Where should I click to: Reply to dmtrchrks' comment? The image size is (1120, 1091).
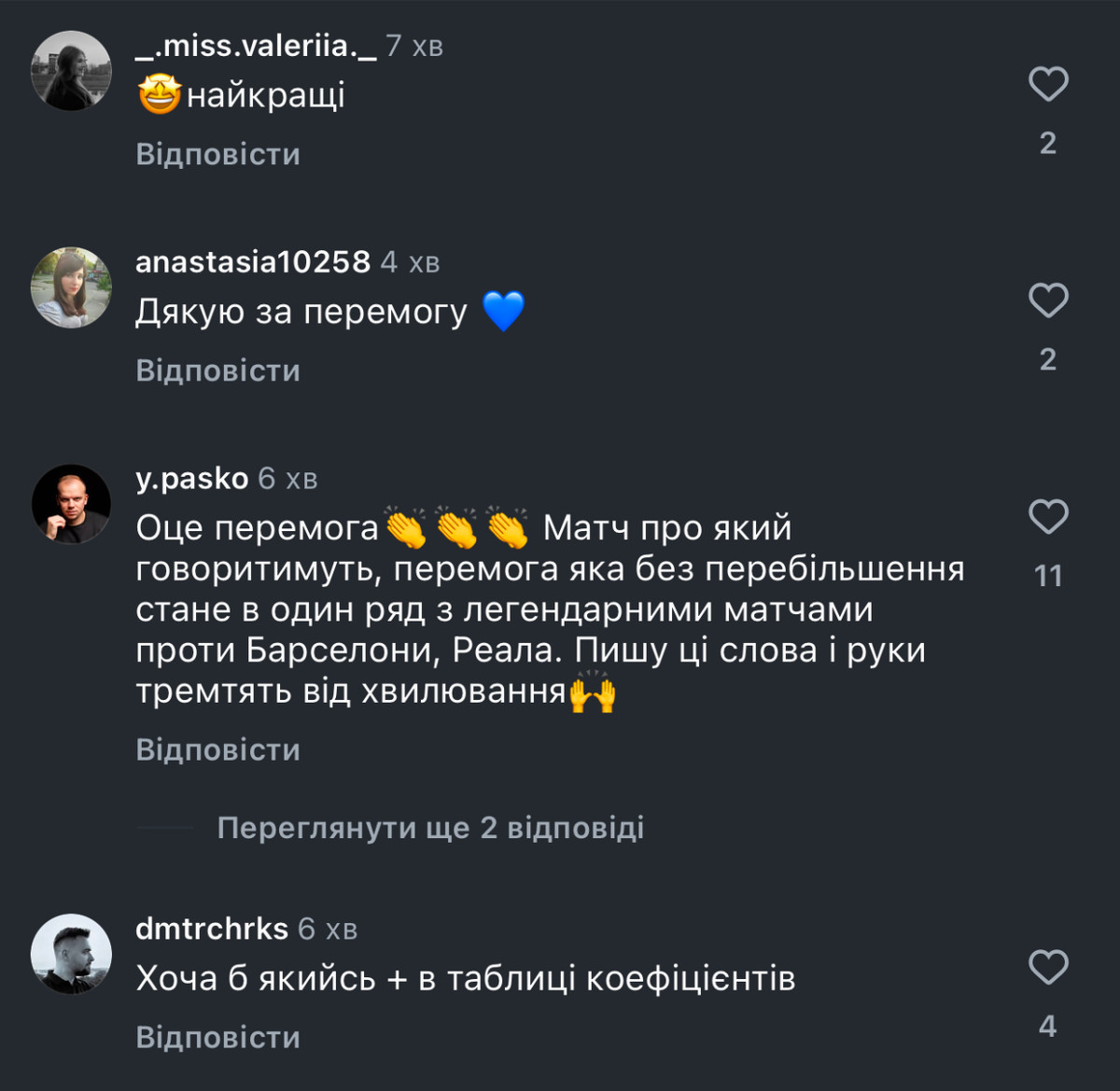pyautogui.click(x=217, y=1037)
